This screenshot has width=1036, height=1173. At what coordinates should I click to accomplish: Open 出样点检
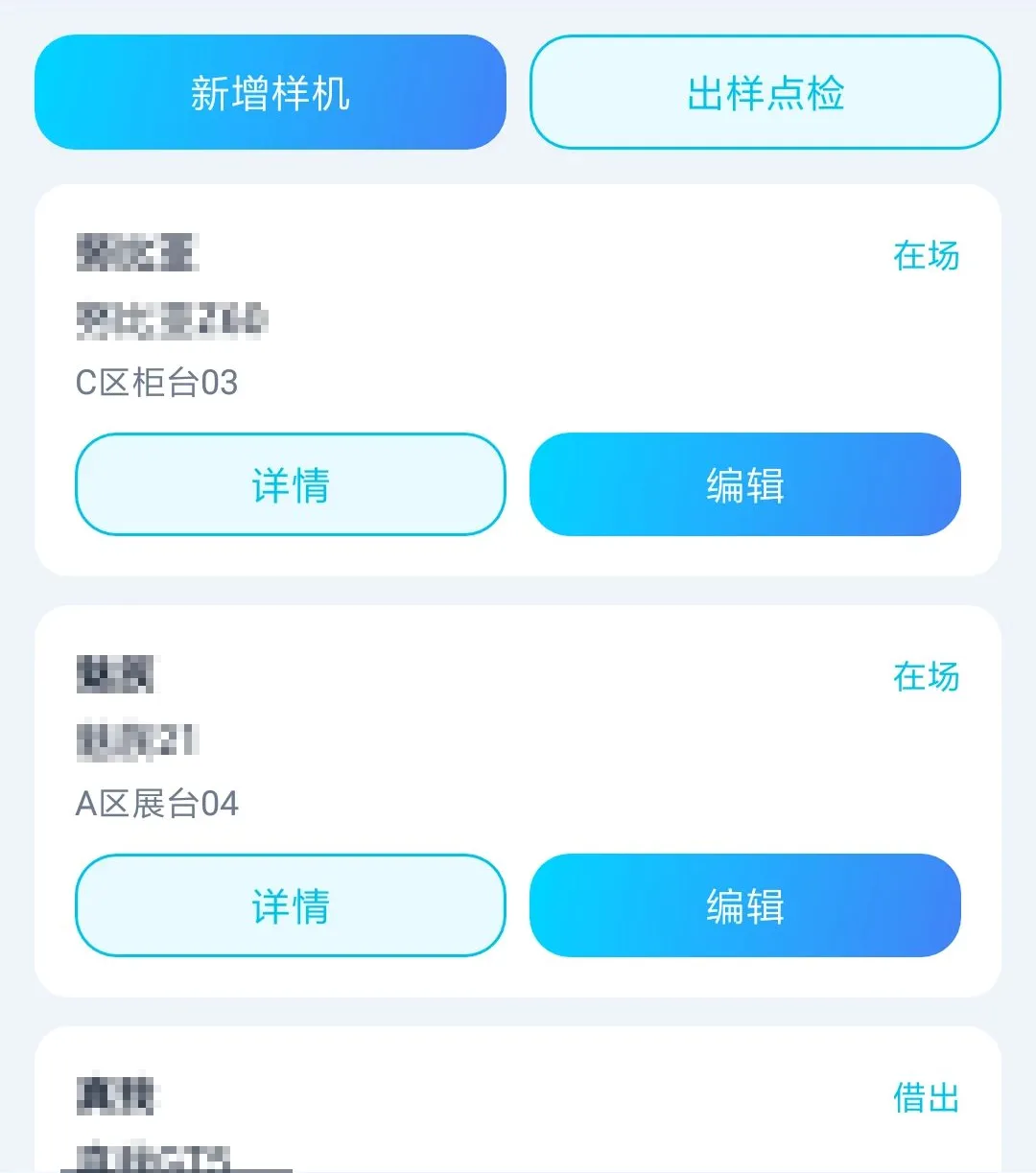pos(765,92)
